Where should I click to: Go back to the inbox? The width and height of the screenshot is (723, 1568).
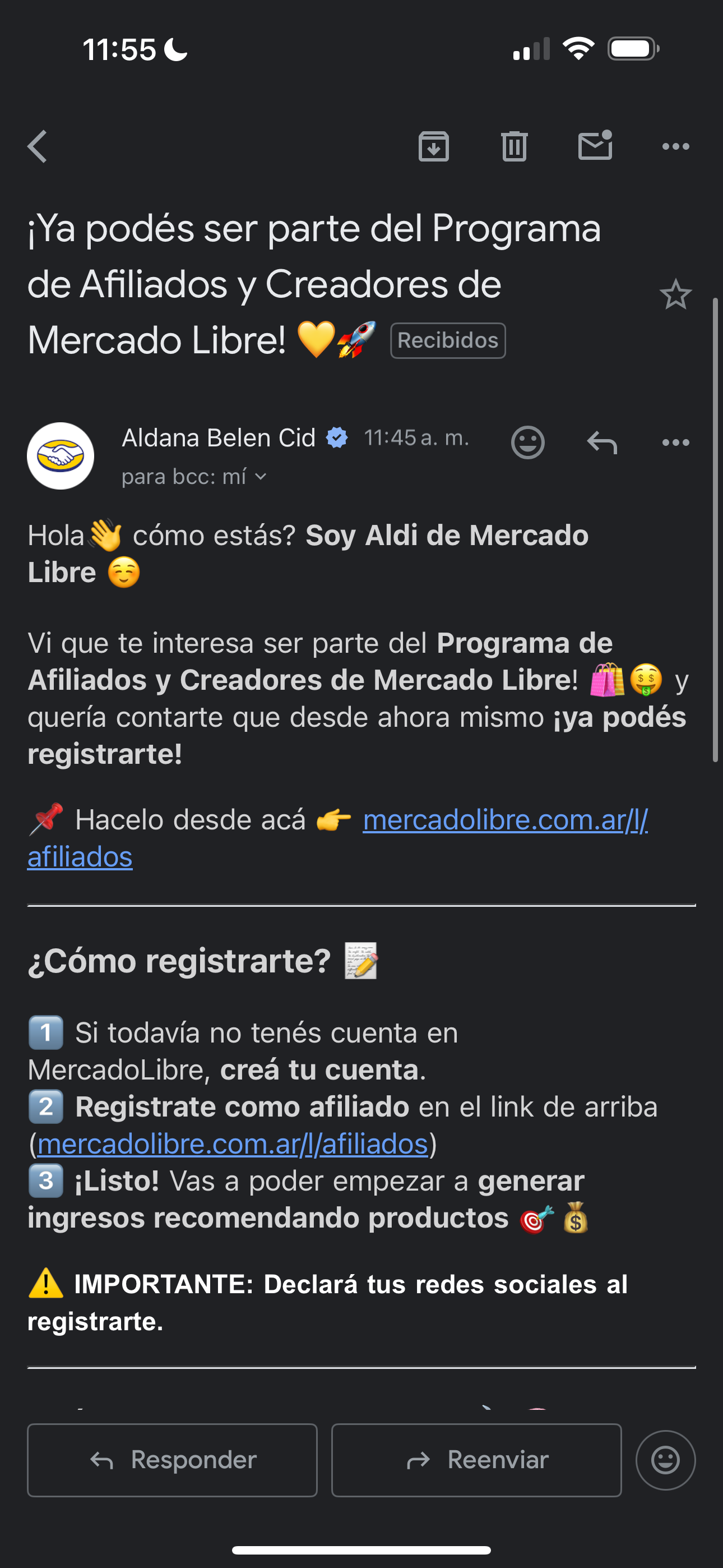pyautogui.click(x=38, y=147)
